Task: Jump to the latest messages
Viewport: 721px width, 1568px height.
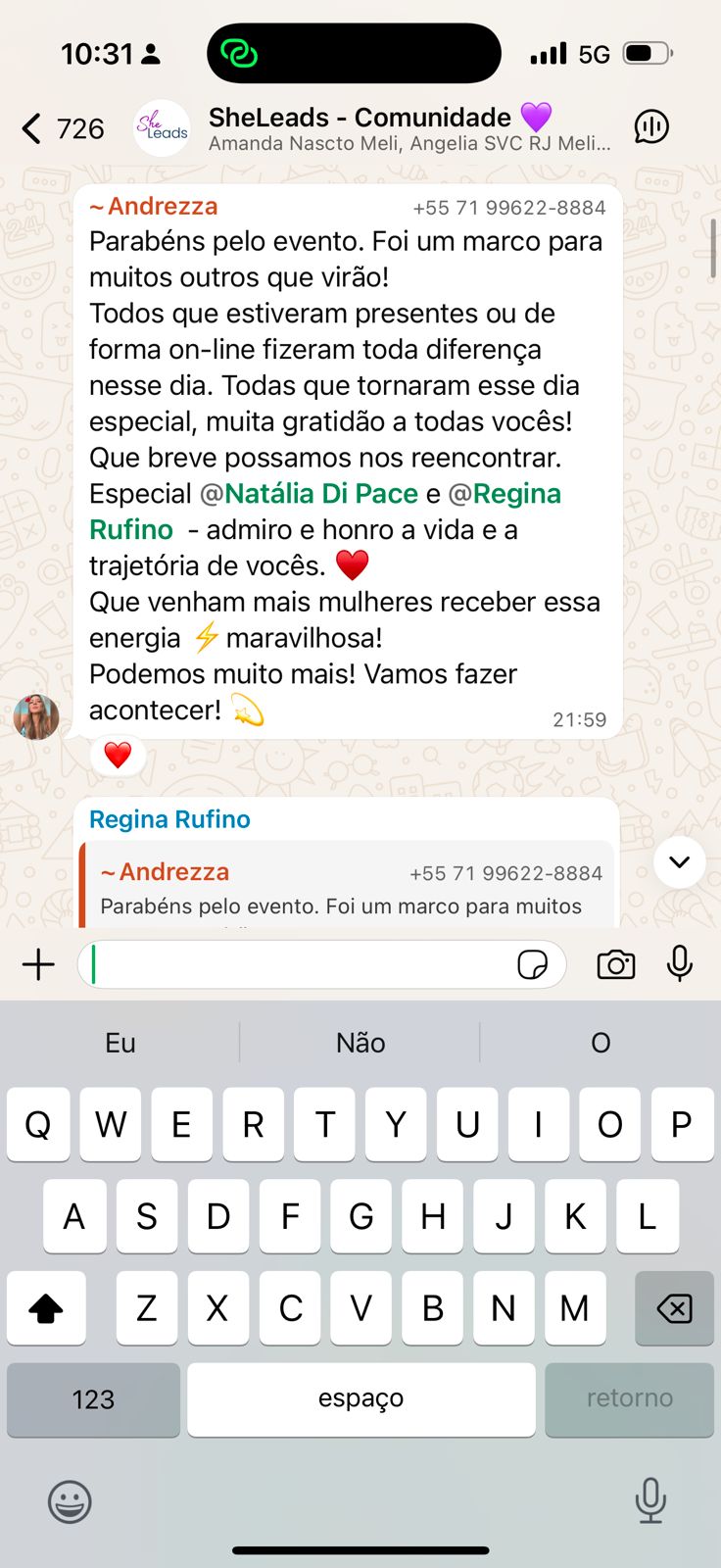Action: pos(679,862)
